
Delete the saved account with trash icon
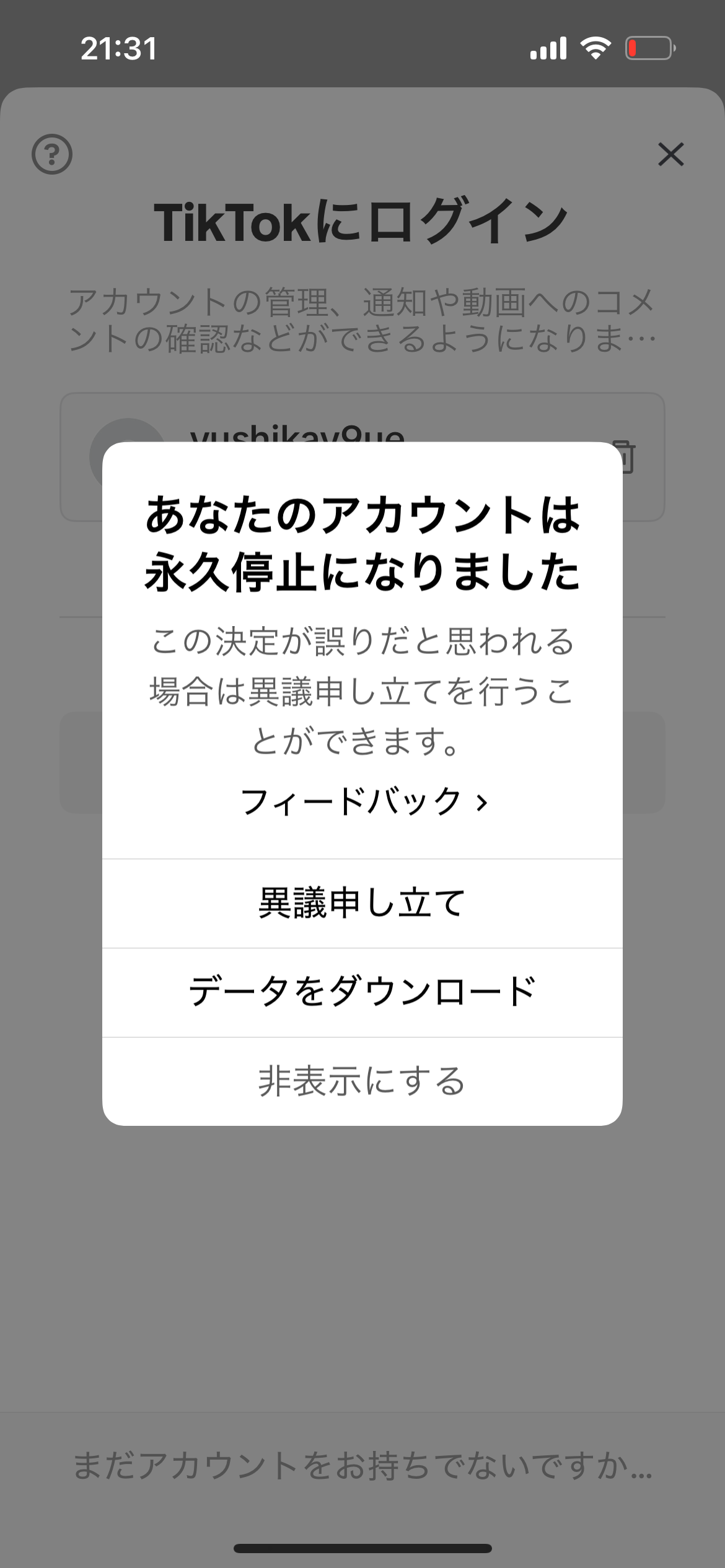tap(626, 457)
